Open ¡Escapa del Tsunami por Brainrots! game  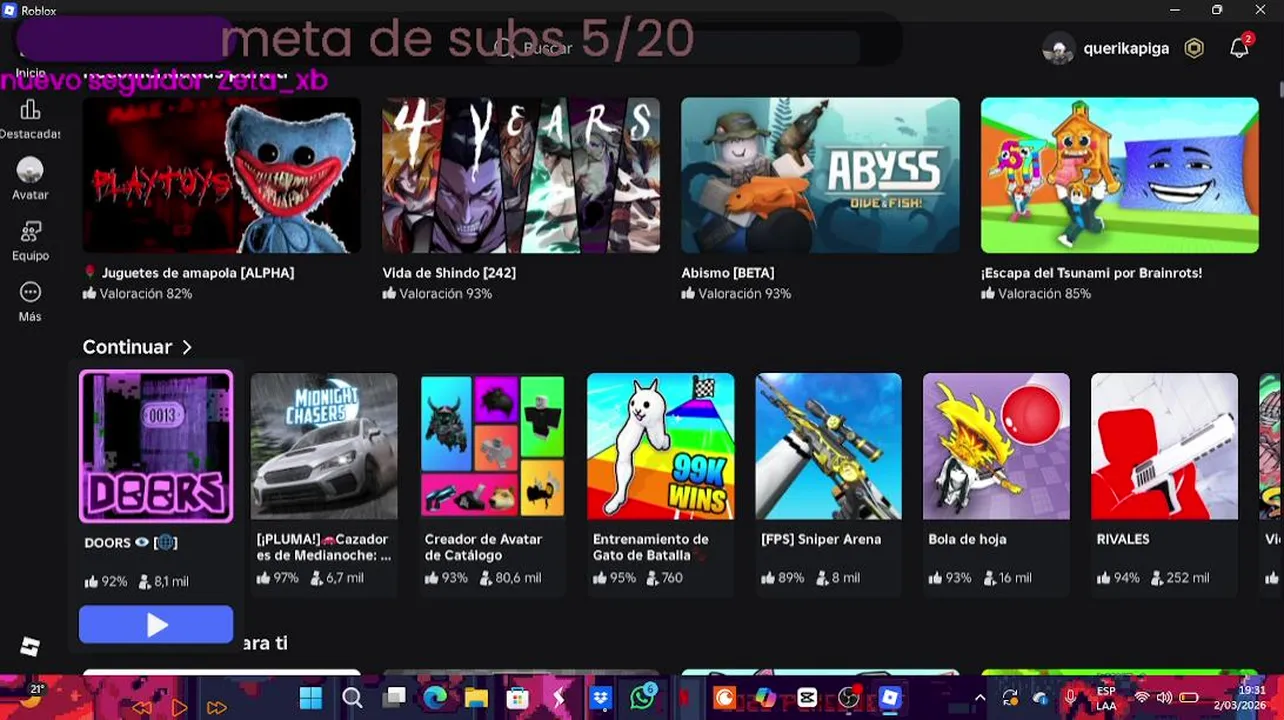tap(1119, 176)
